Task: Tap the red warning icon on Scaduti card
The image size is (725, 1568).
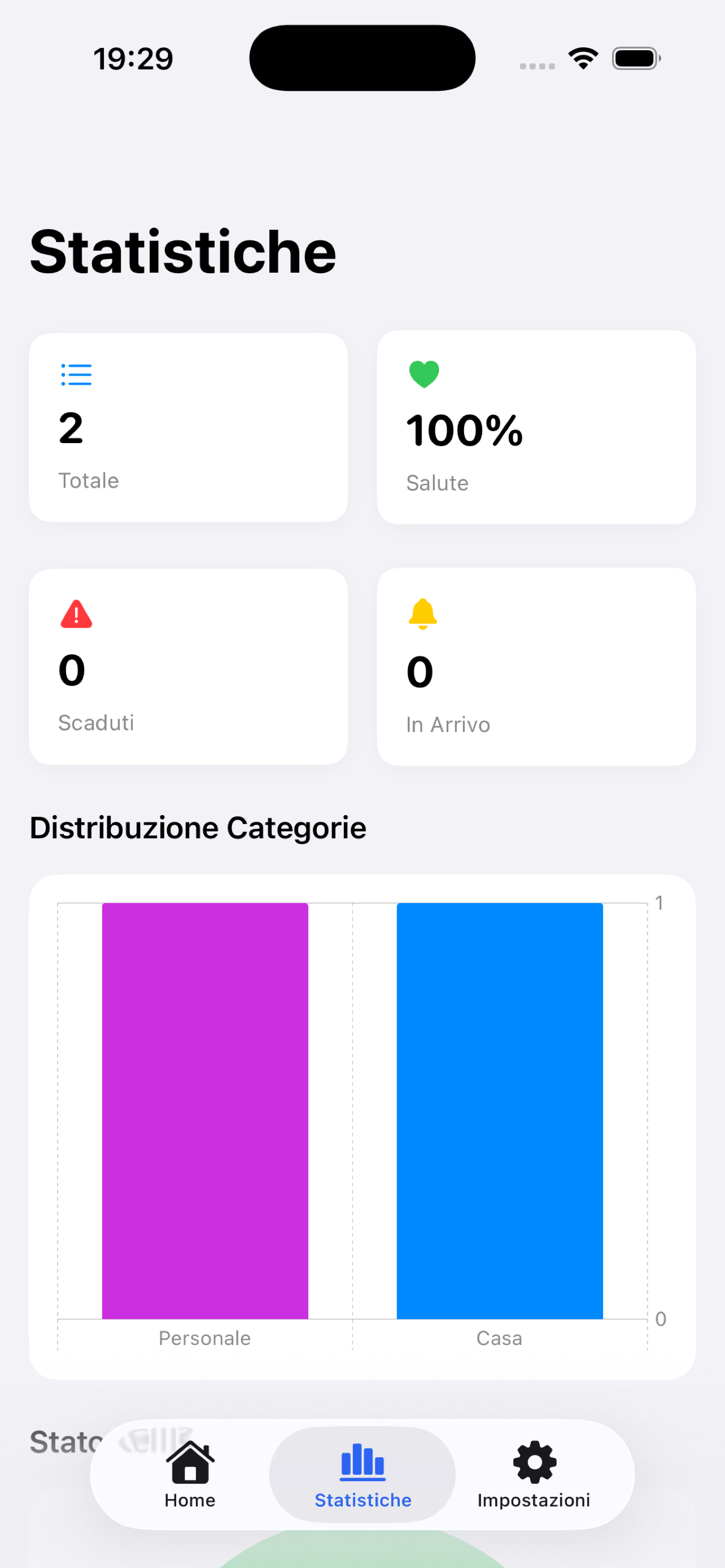Action: point(77,615)
